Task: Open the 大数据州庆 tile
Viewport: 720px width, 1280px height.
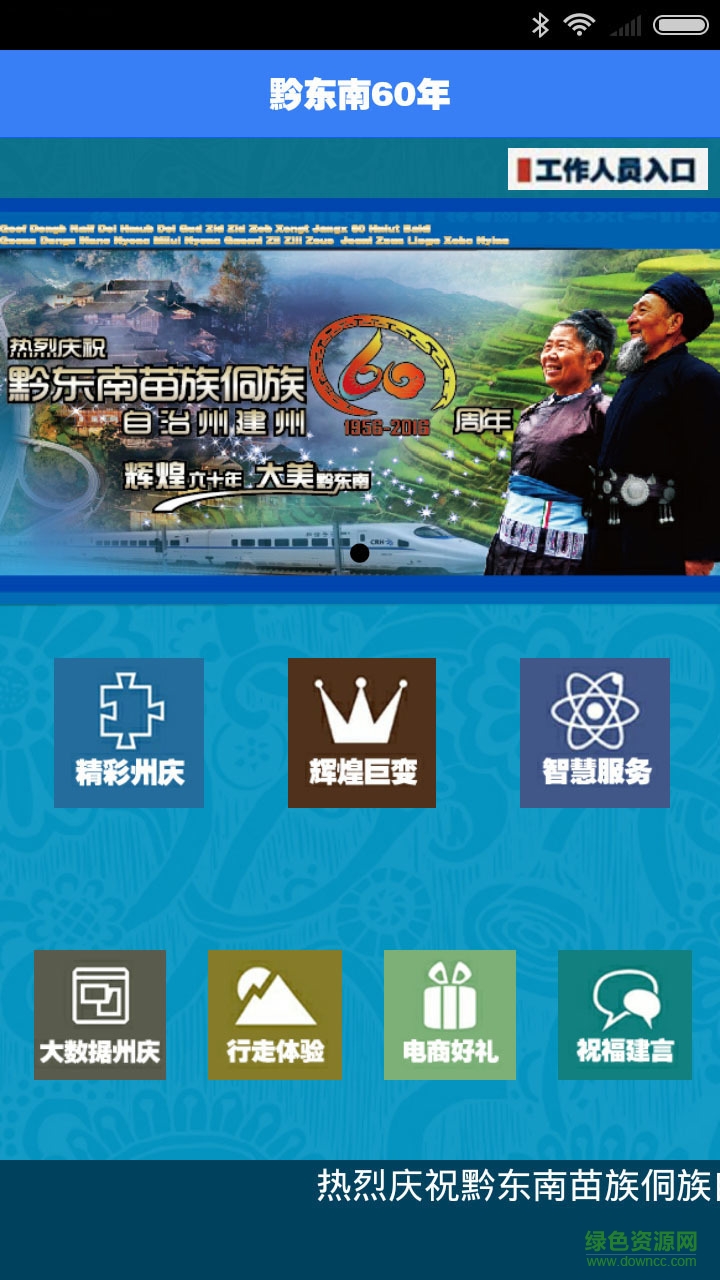Action: click(100, 1014)
